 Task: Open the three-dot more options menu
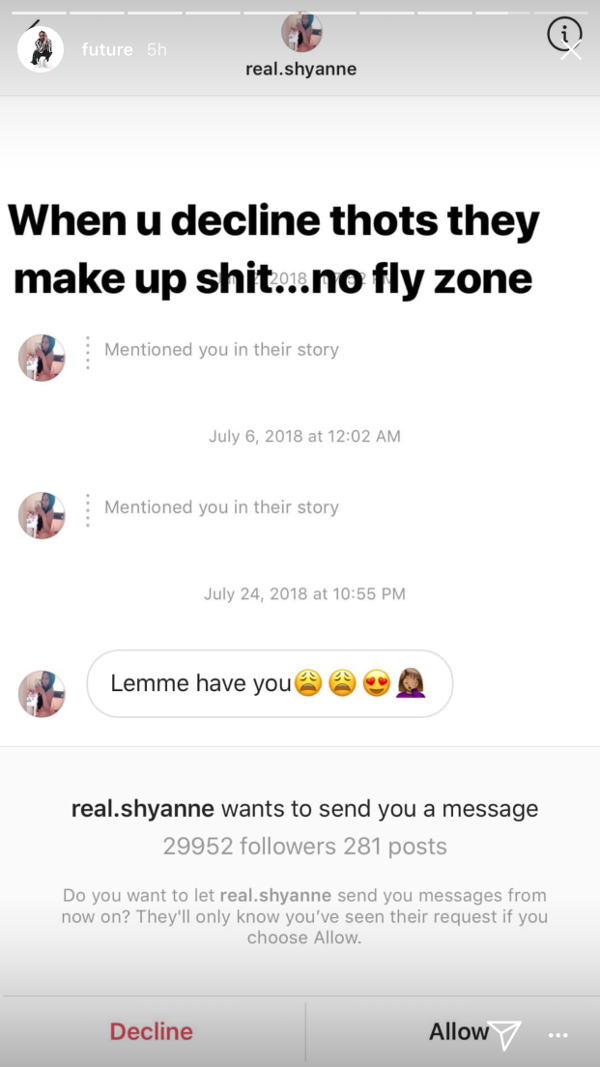click(x=558, y=1035)
